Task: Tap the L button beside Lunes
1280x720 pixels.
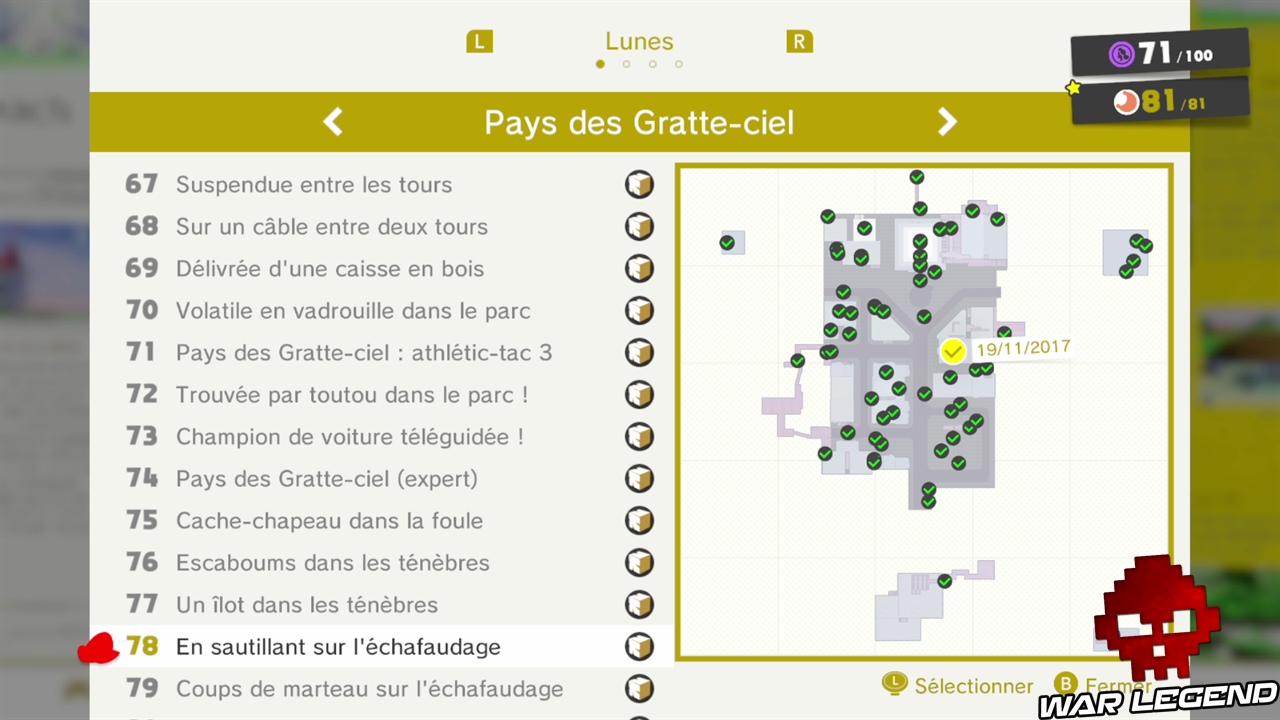Action: 479,42
